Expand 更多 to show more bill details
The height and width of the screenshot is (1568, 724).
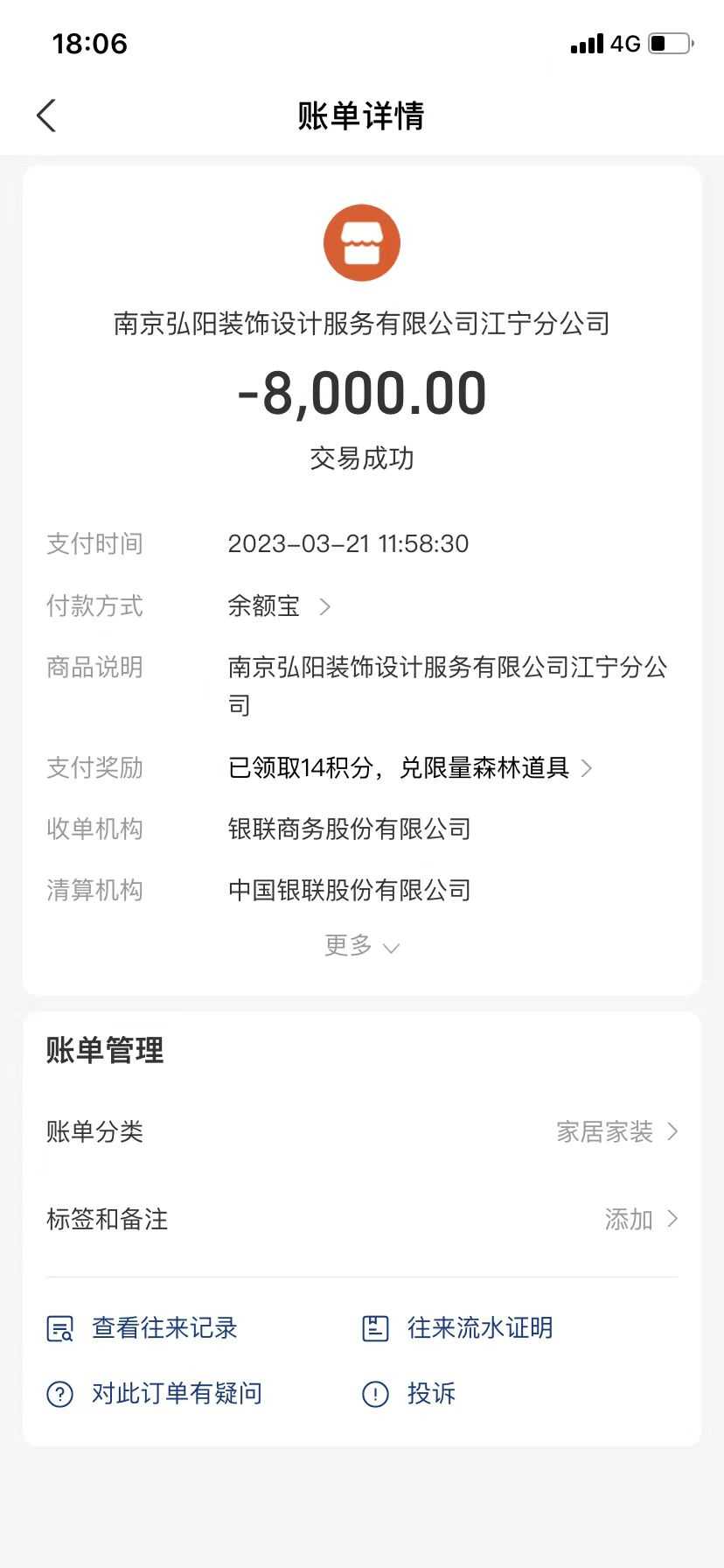pyautogui.click(x=361, y=946)
